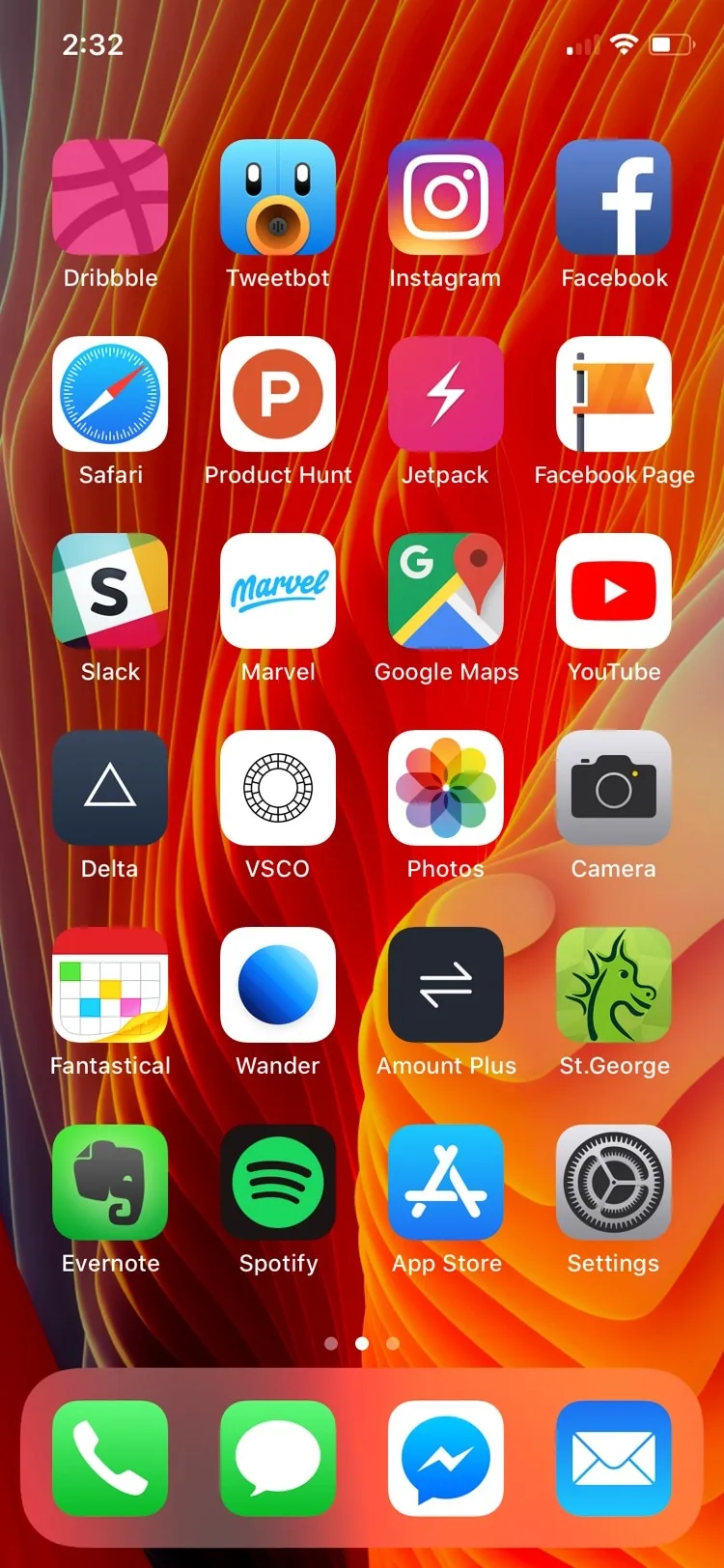Launch YouTube

[x=614, y=591]
